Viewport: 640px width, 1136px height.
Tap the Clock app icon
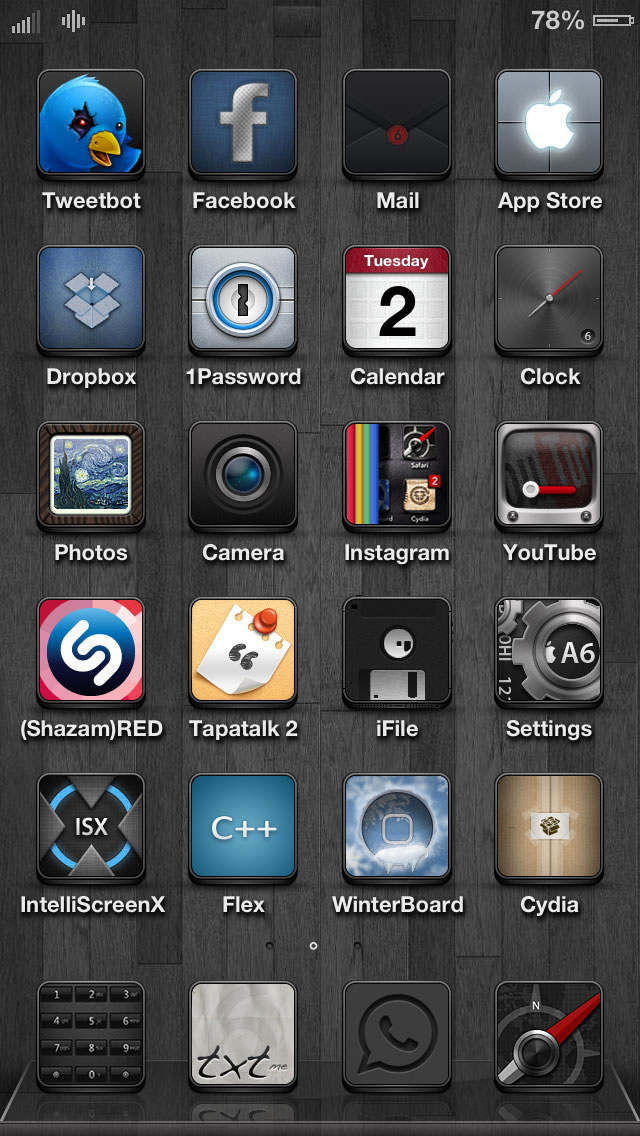[x=549, y=300]
